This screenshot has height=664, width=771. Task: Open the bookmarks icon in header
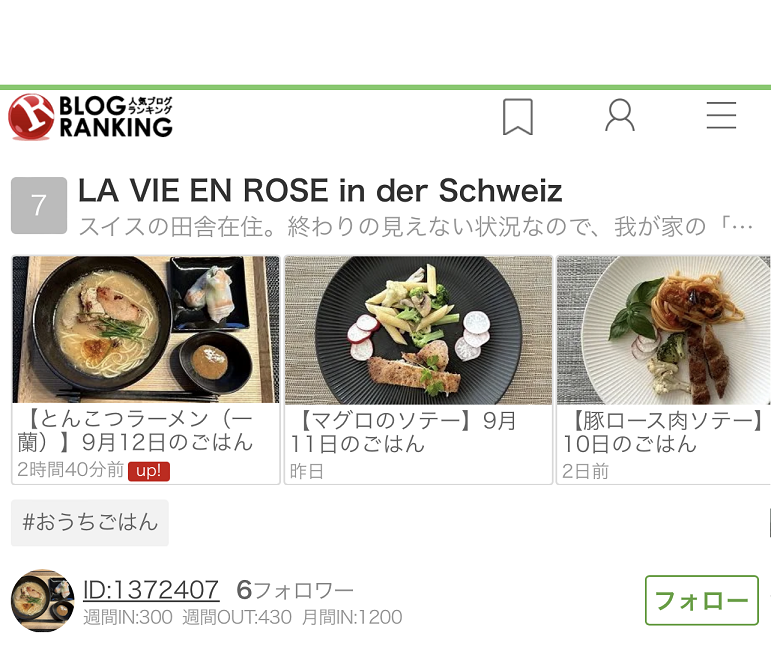pos(517,117)
